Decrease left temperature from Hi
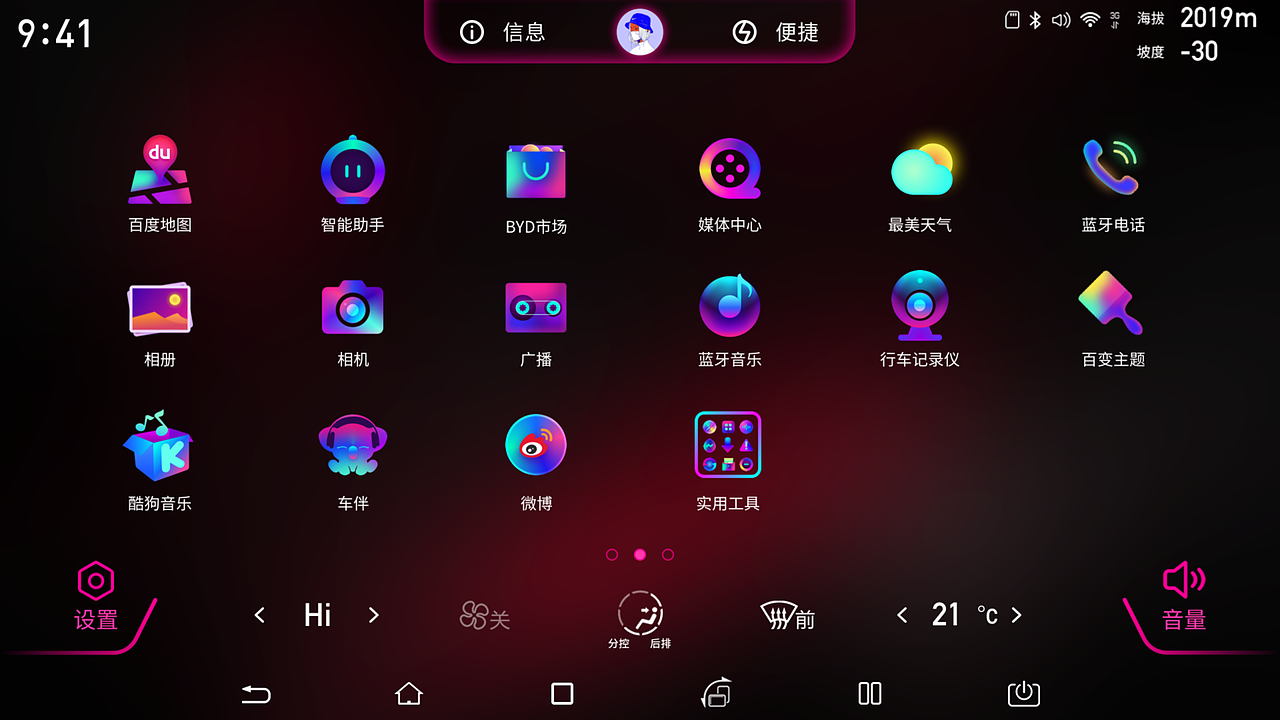 [260, 615]
